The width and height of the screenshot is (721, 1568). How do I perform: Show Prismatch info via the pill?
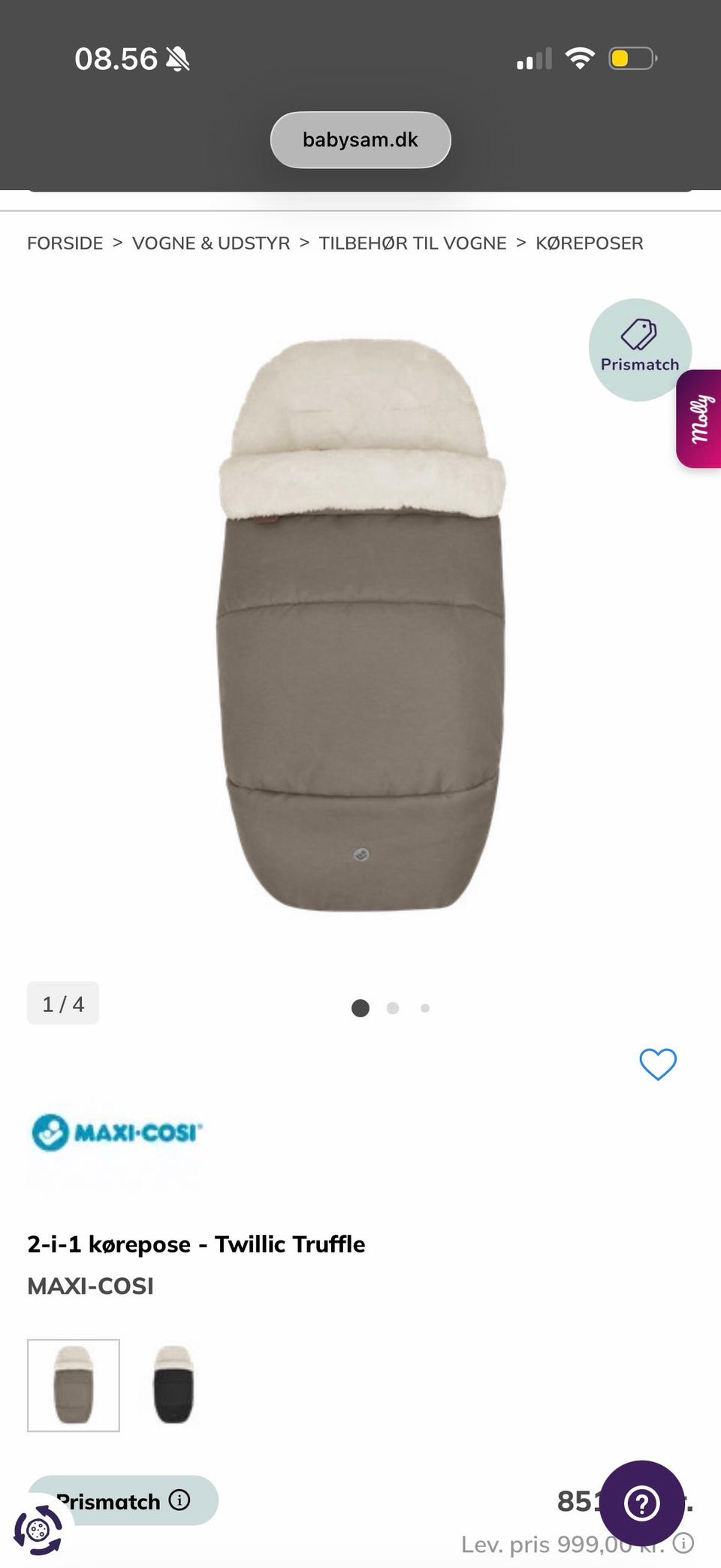tap(123, 1501)
